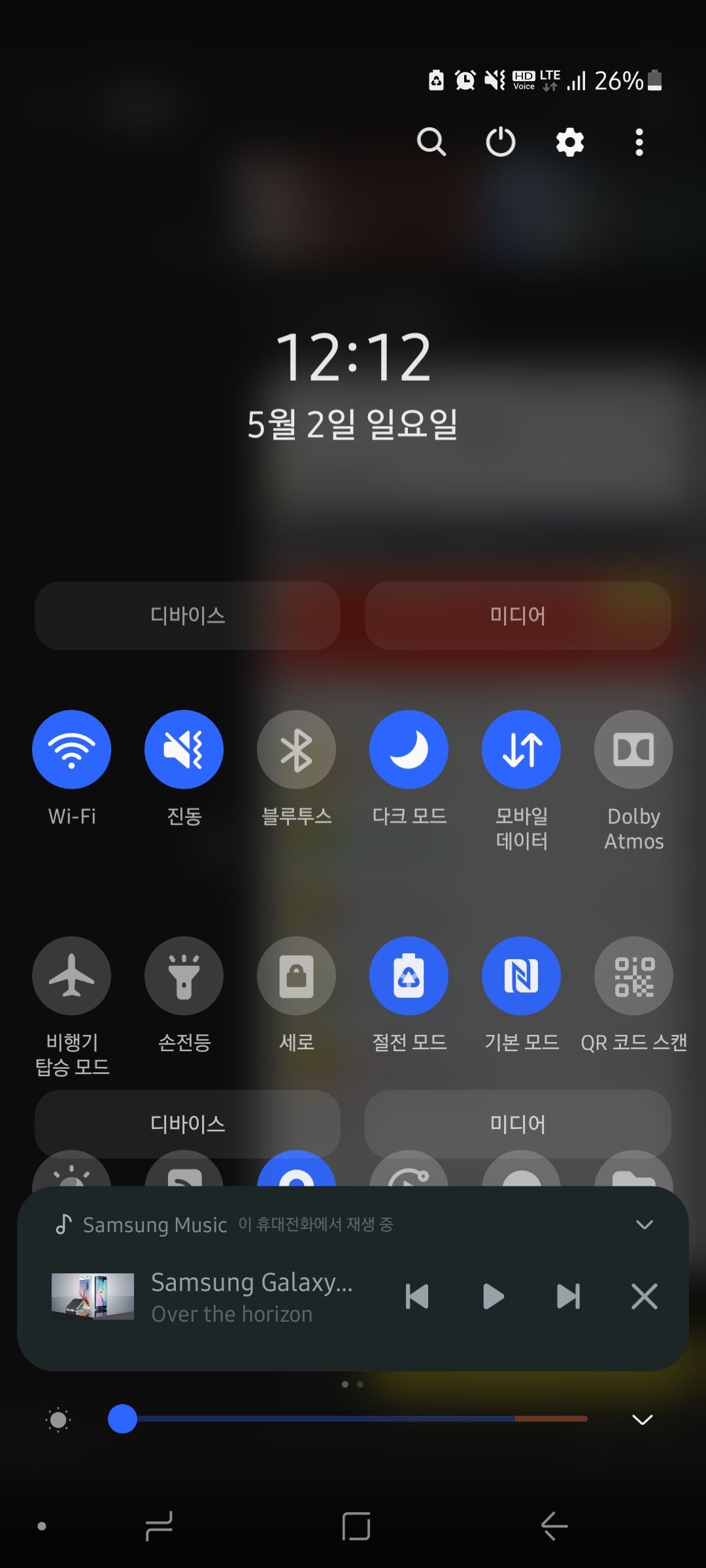Open quick settings search
Image resolution: width=706 pixels, height=1568 pixels.
[431, 142]
